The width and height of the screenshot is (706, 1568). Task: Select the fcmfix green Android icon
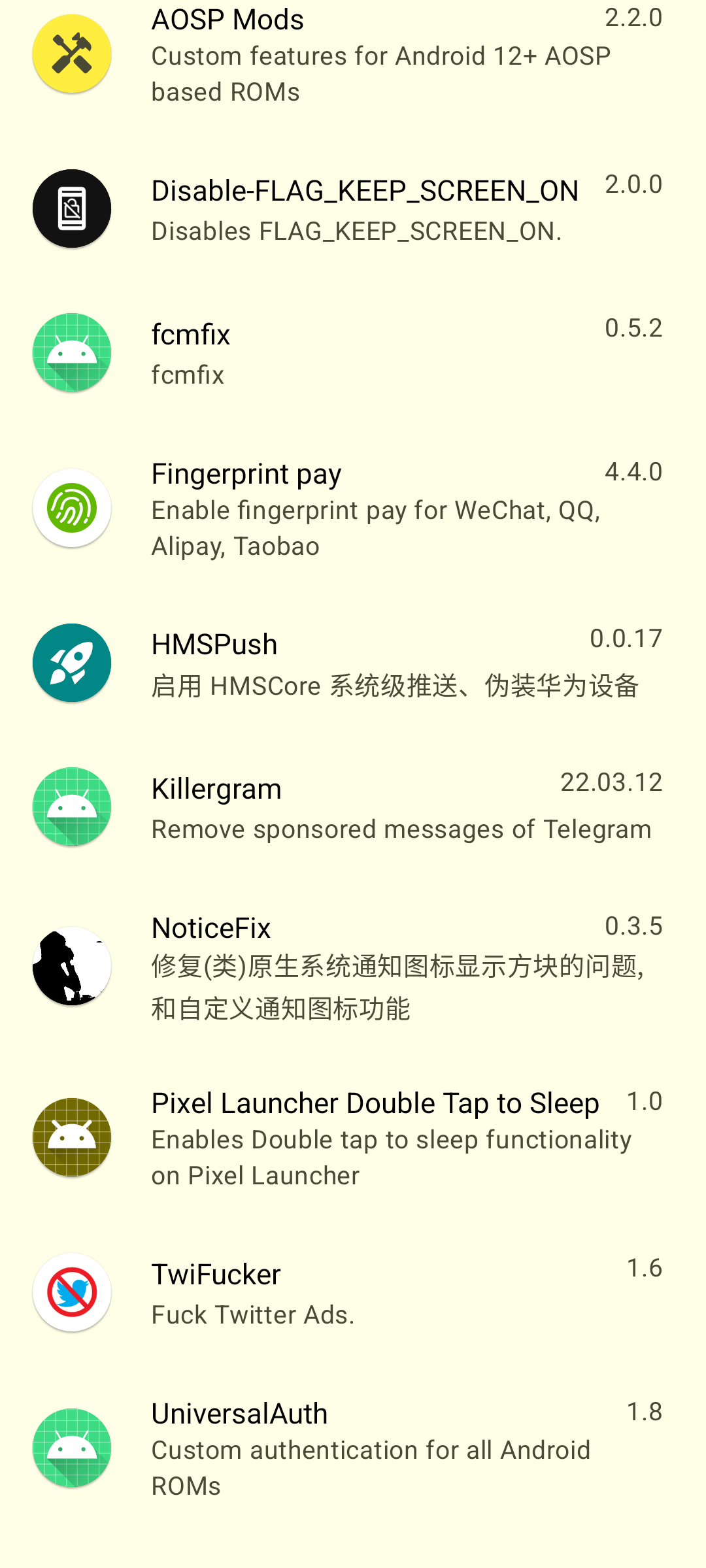tap(71, 352)
